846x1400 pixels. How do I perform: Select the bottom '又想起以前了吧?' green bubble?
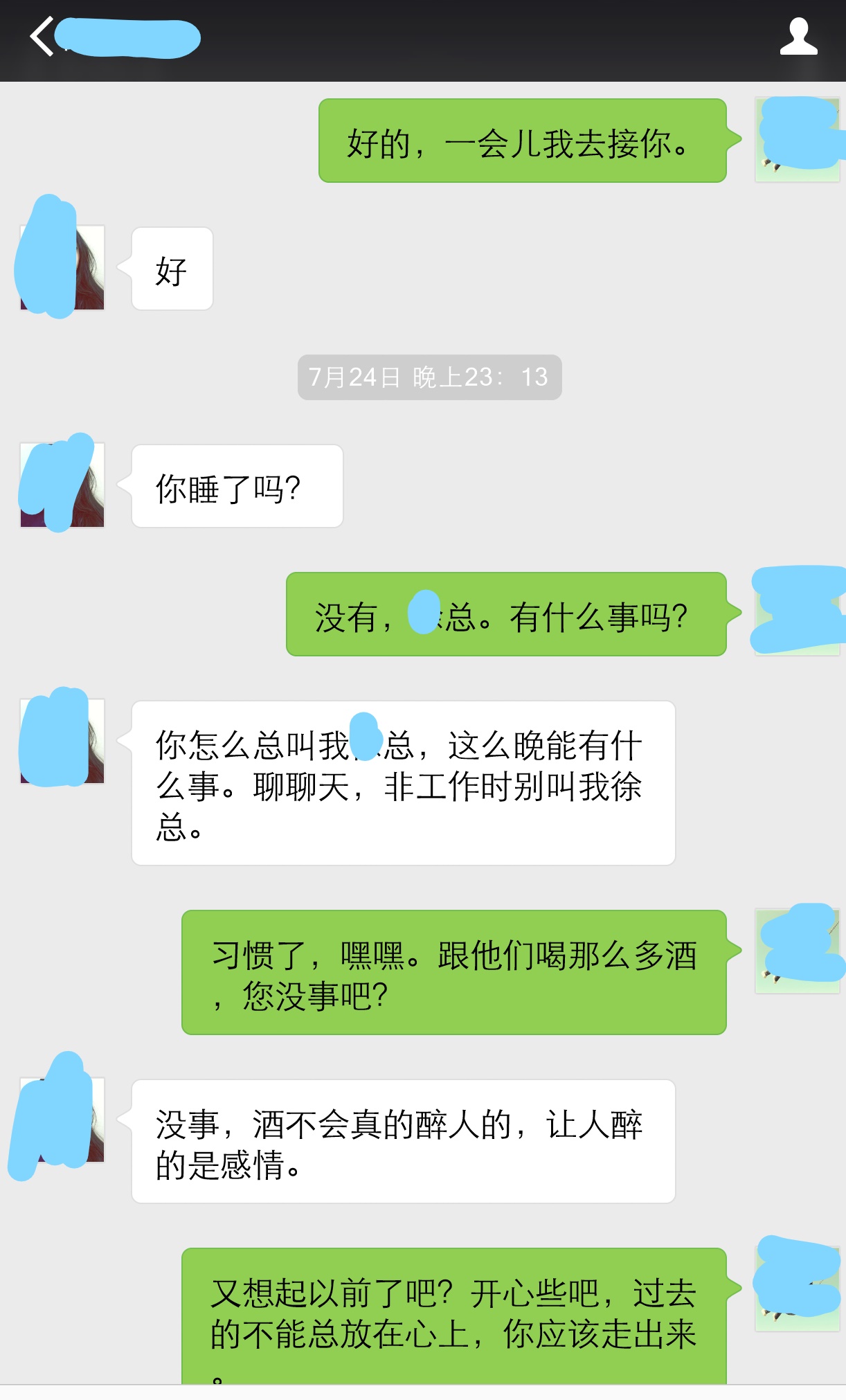coord(453,1312)
